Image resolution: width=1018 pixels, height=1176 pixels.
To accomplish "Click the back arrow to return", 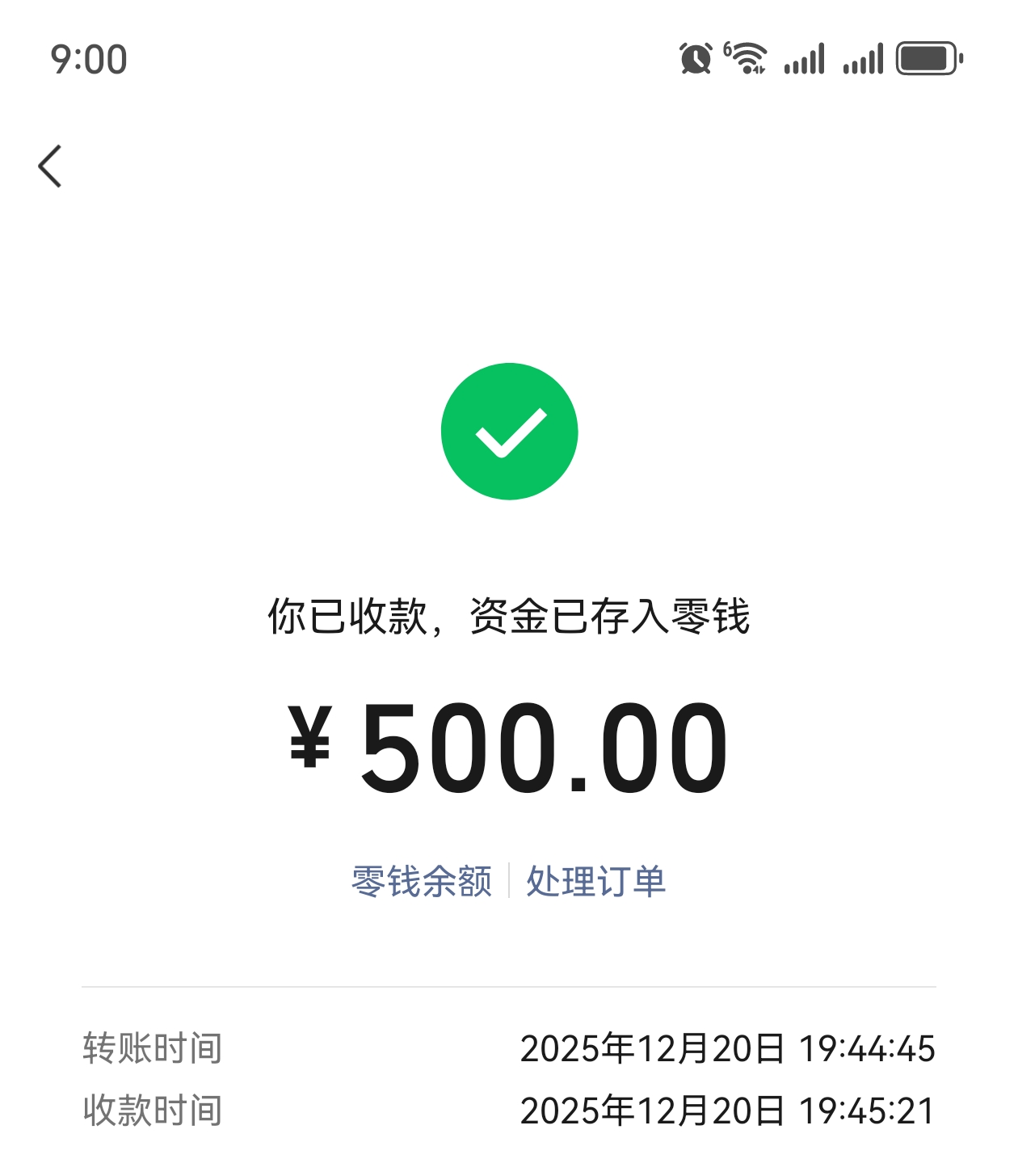I will click(51, 165).
